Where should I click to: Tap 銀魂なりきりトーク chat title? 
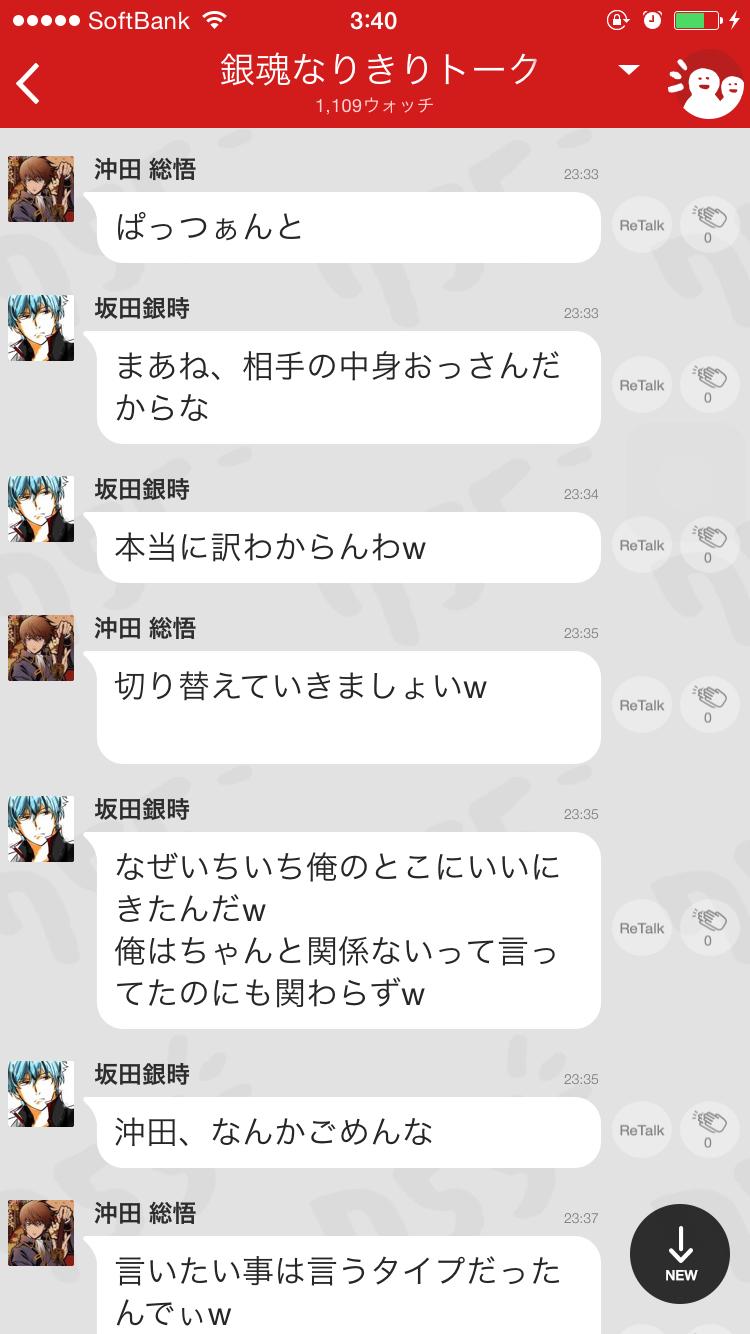tap(375, 70)
